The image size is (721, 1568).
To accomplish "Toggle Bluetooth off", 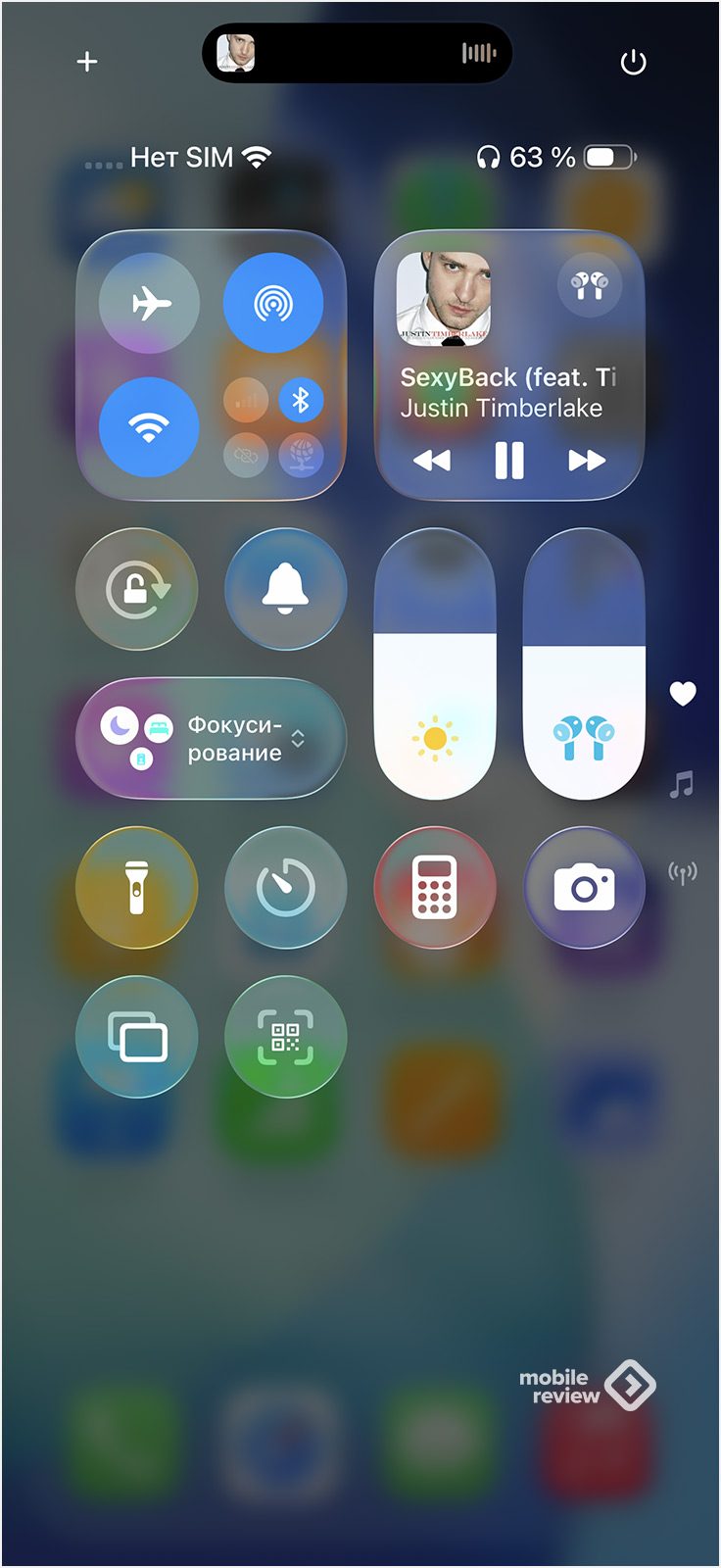I will point(302,400).
